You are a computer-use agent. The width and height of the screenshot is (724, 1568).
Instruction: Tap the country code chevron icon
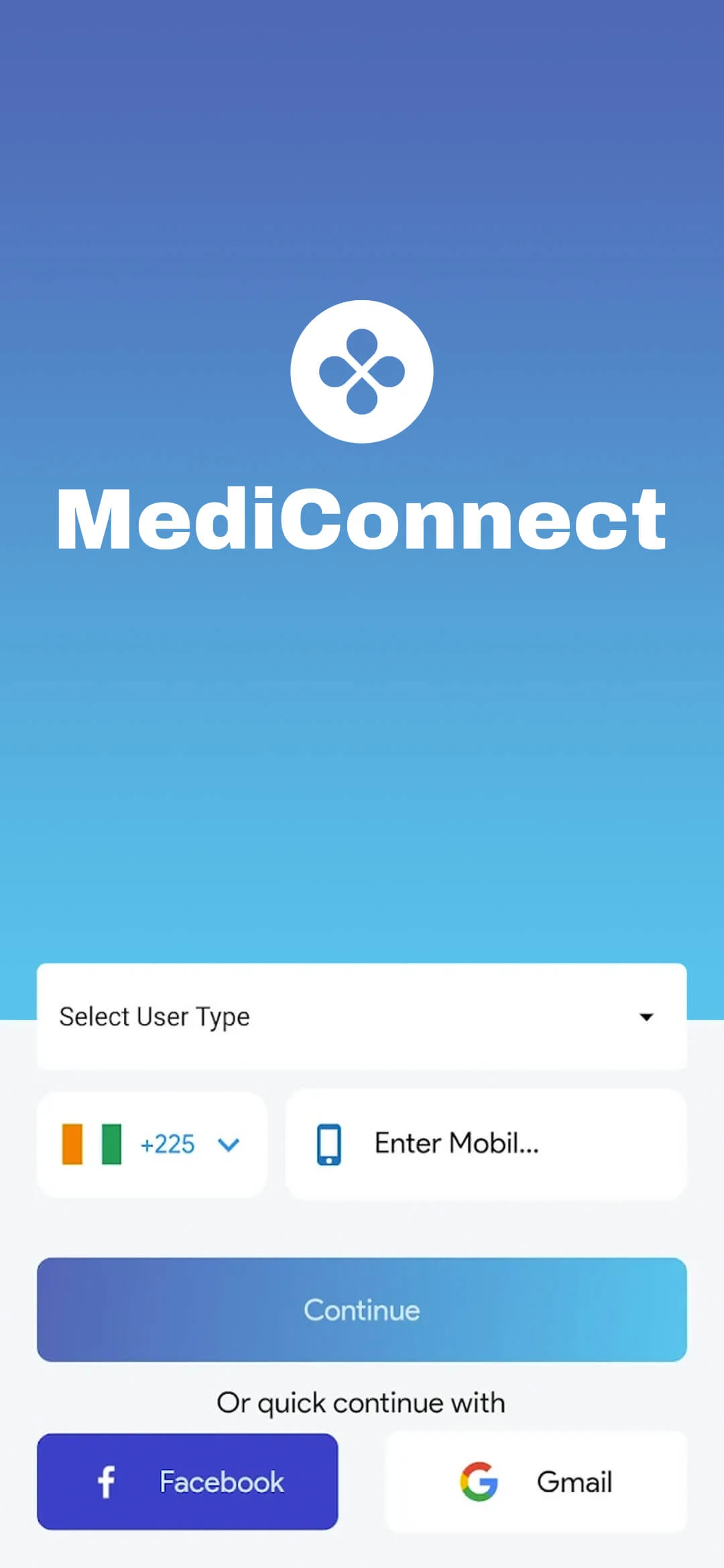click(228, 1145)
